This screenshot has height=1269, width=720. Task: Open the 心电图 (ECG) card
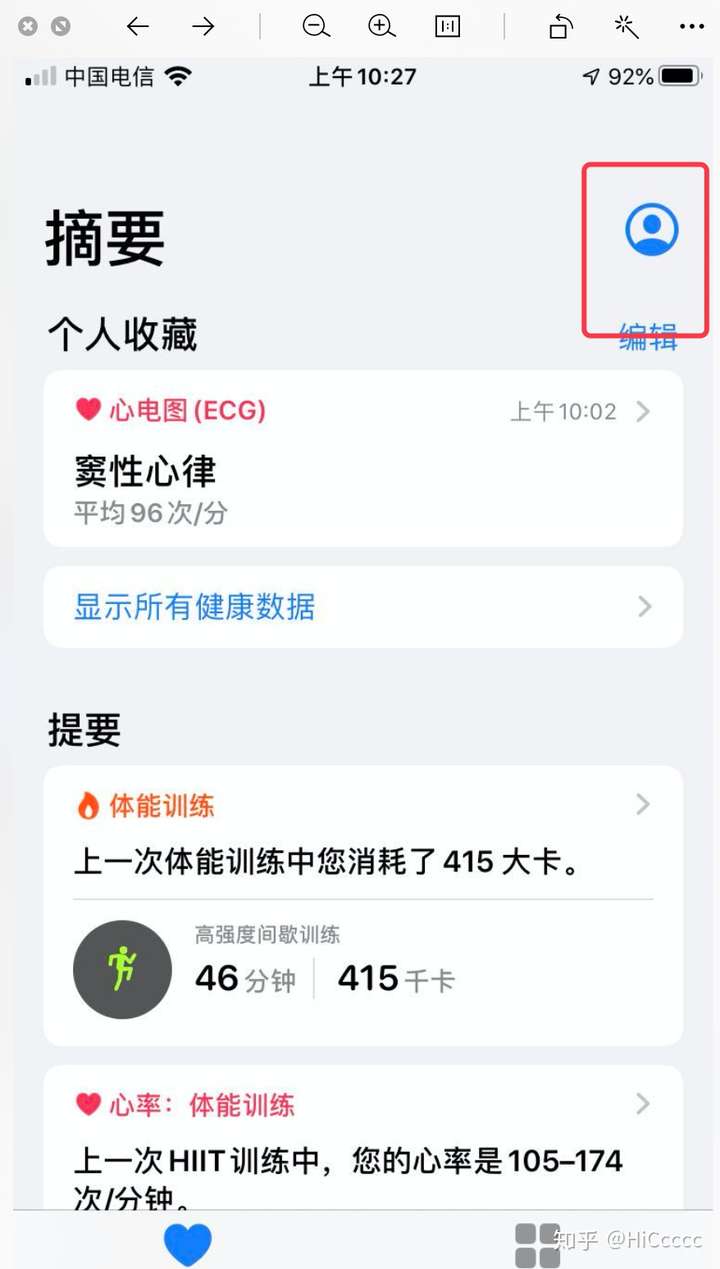363,459
